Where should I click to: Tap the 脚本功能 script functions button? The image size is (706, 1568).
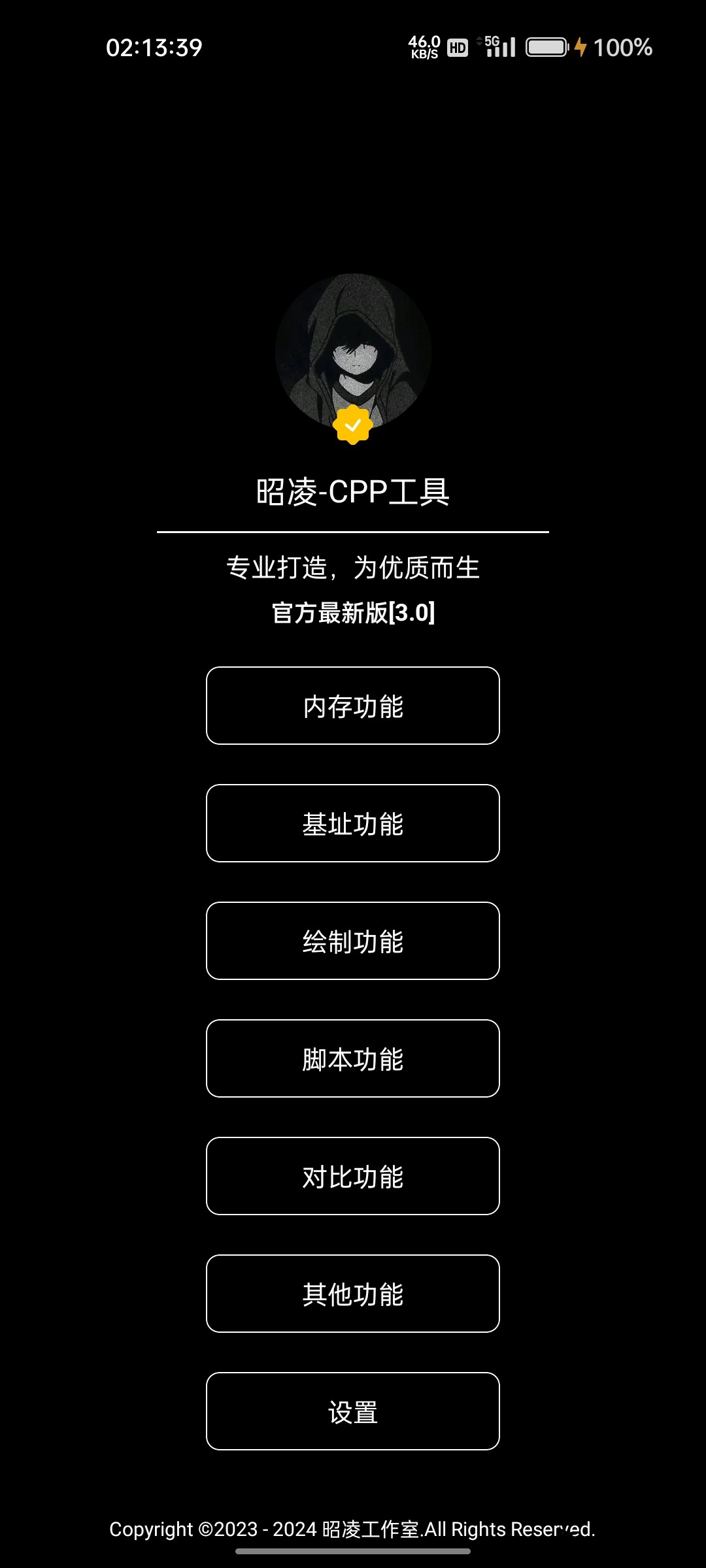[353, 1058]
